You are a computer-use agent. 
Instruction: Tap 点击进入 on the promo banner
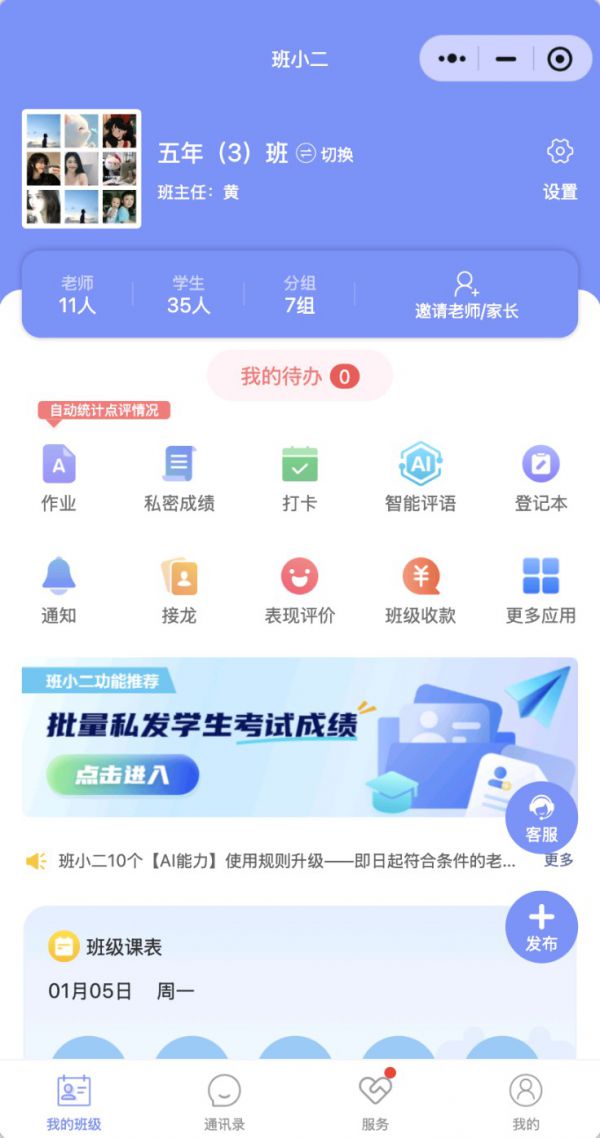click(122, 775)
